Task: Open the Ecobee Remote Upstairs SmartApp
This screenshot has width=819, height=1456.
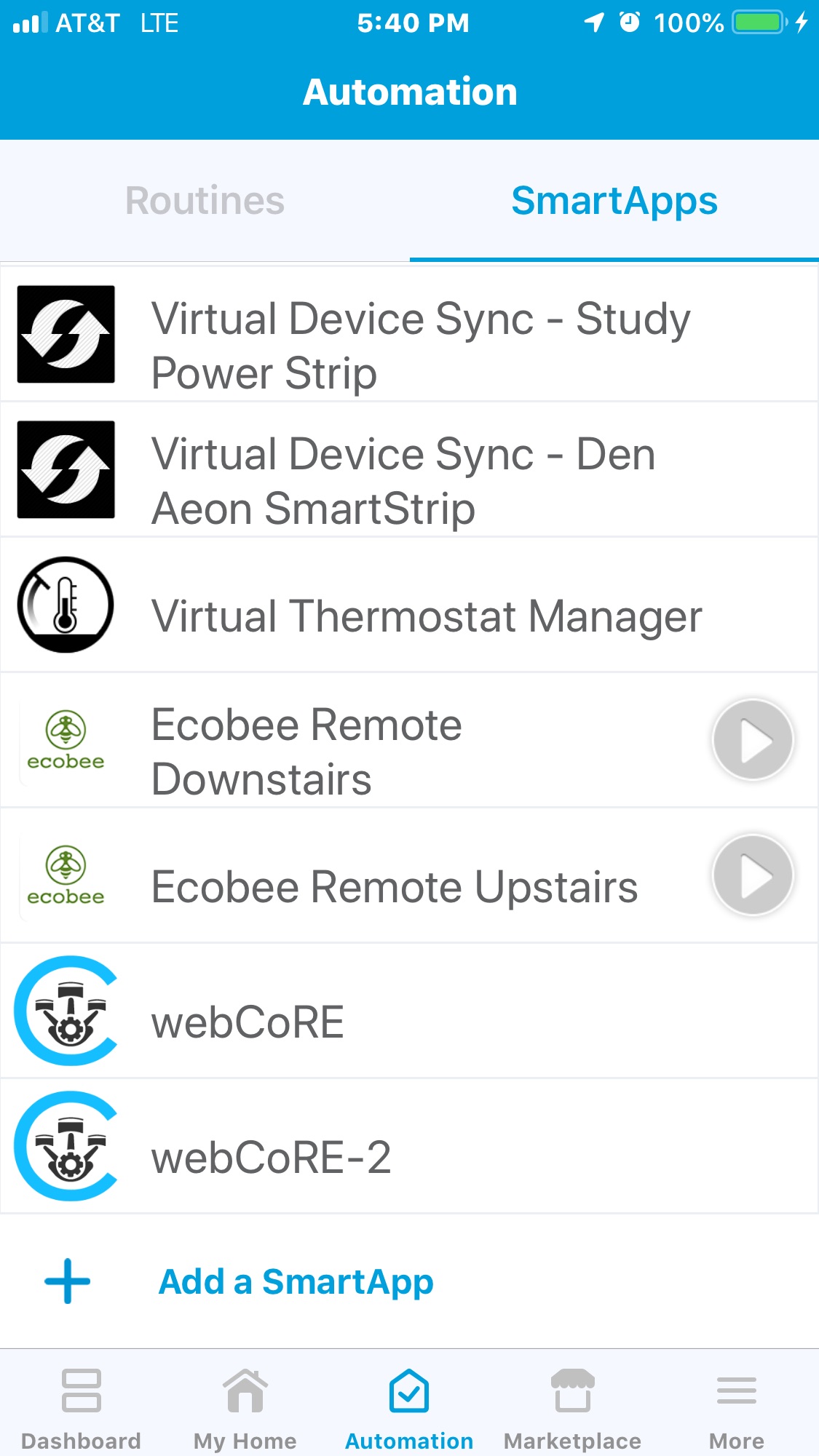Action: click(x=394, y=887)
